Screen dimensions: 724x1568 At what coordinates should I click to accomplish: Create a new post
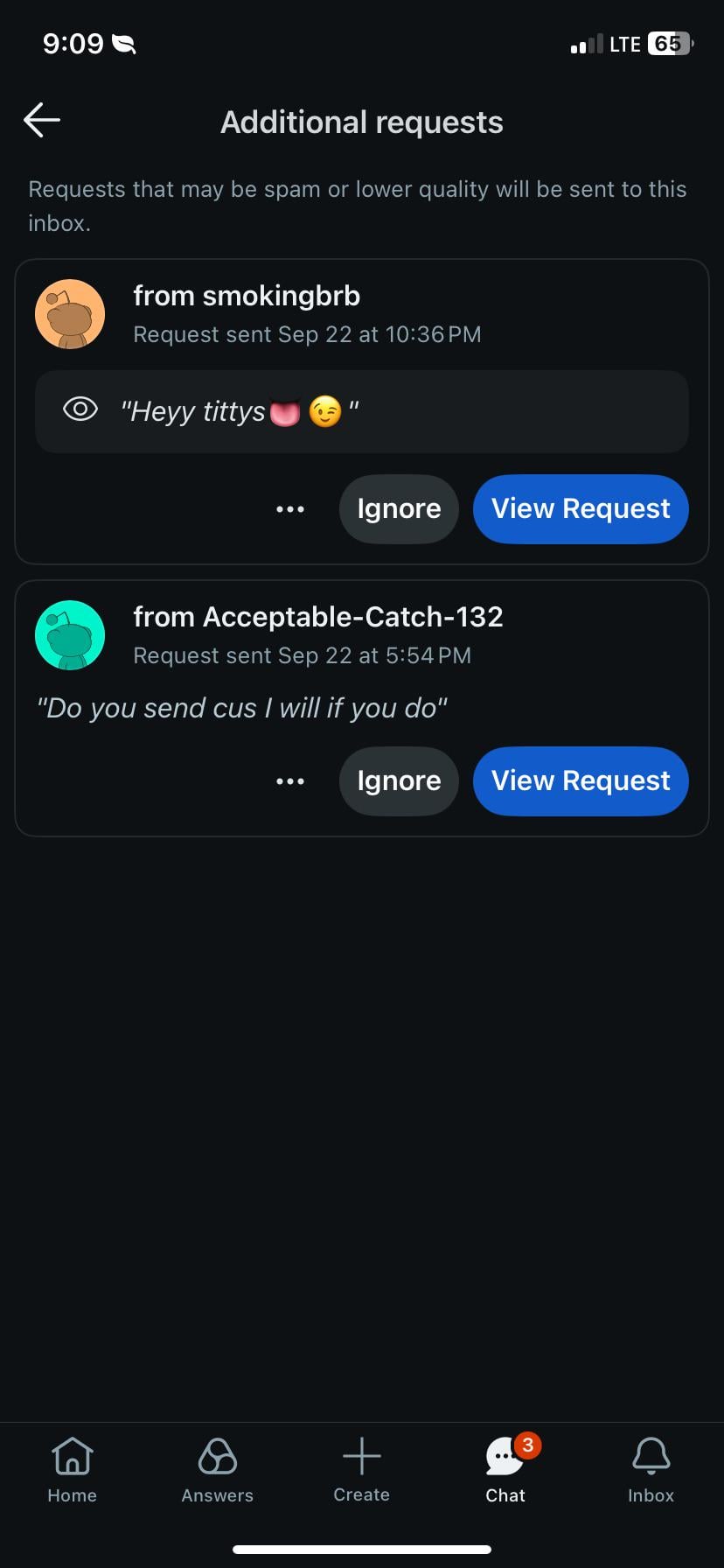pos(361,1470)
